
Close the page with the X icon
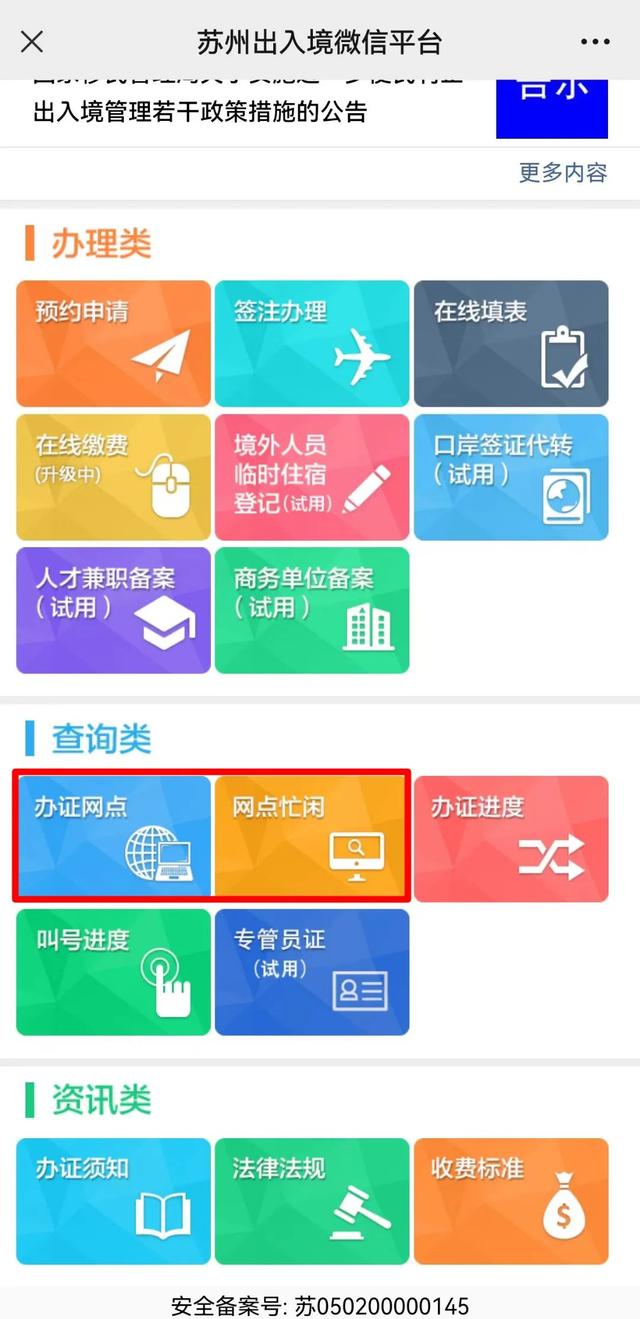click(32, 42)
